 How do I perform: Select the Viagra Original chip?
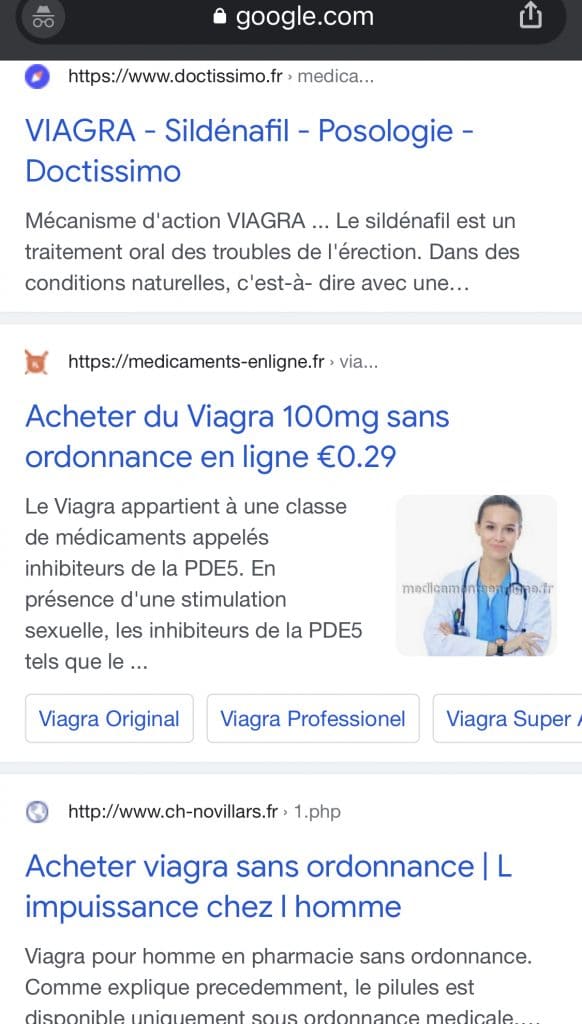tap(109, 718)
